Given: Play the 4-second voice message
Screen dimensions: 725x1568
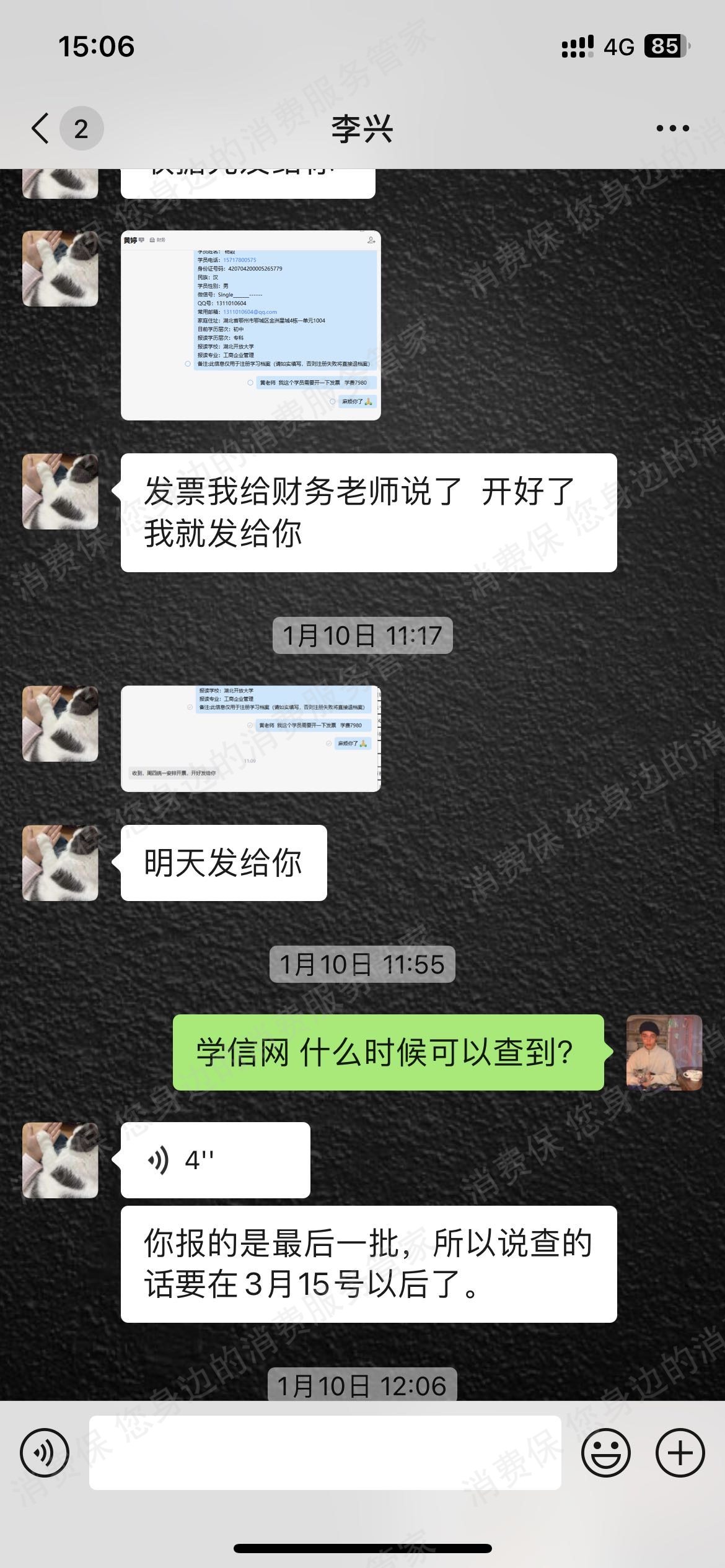Looking at the screenshot, I should 215,1159.
